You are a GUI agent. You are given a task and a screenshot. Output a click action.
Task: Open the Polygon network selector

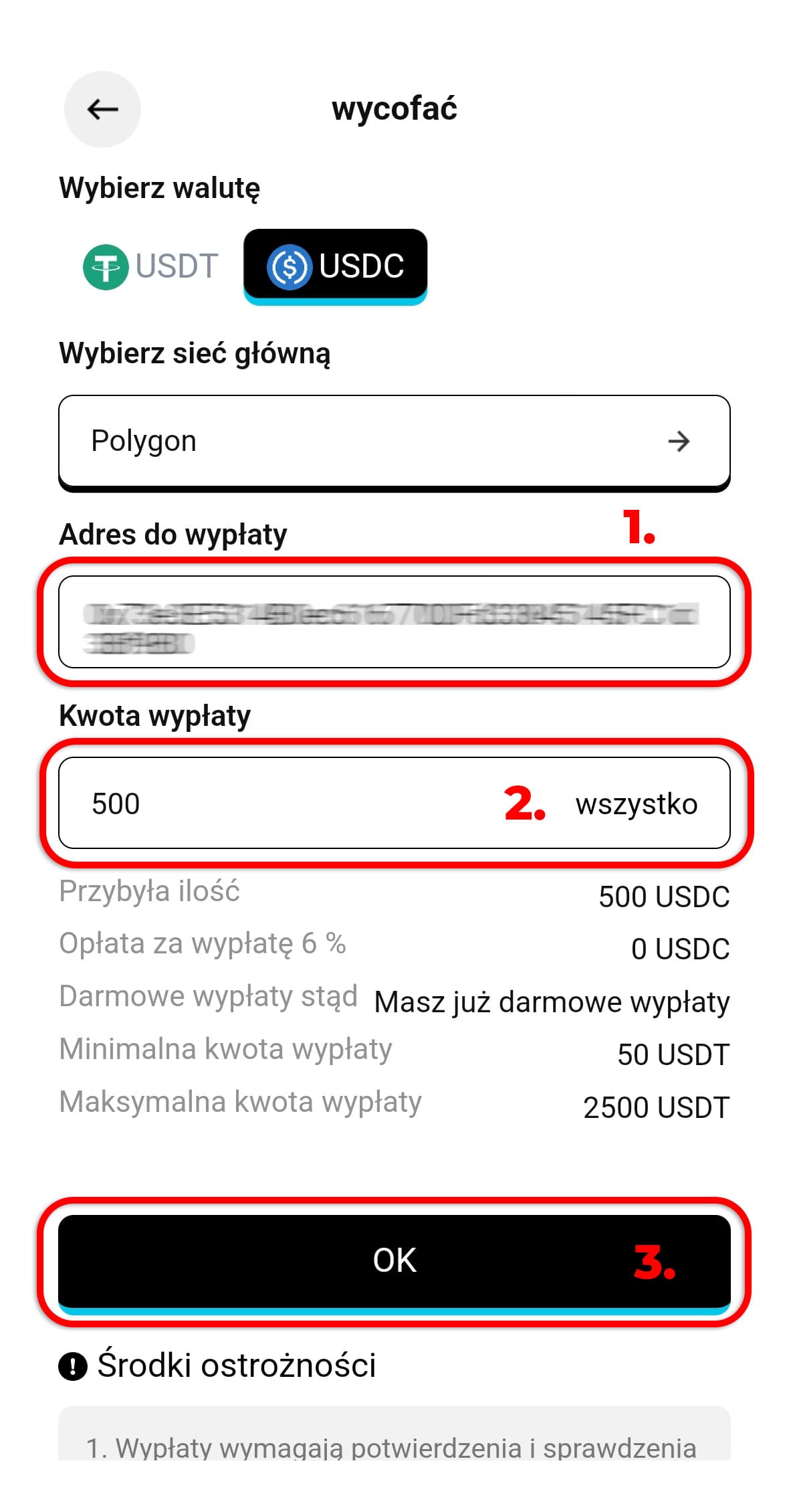tap(394, 442)
